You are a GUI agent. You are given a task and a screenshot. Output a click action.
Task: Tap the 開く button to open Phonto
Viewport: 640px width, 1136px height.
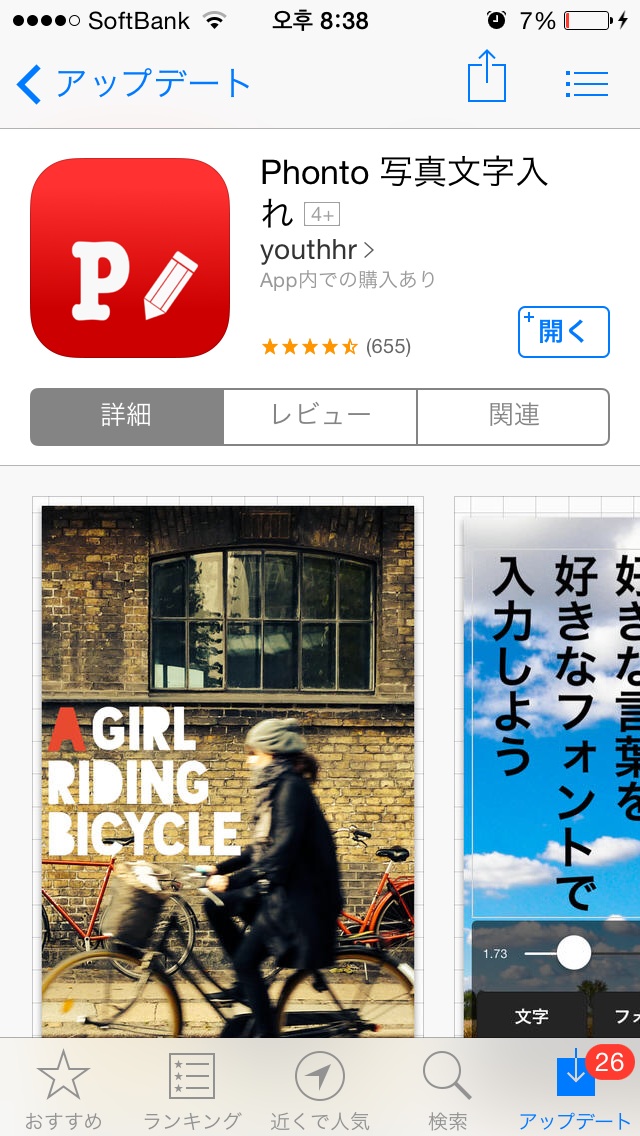pos(563,332)
